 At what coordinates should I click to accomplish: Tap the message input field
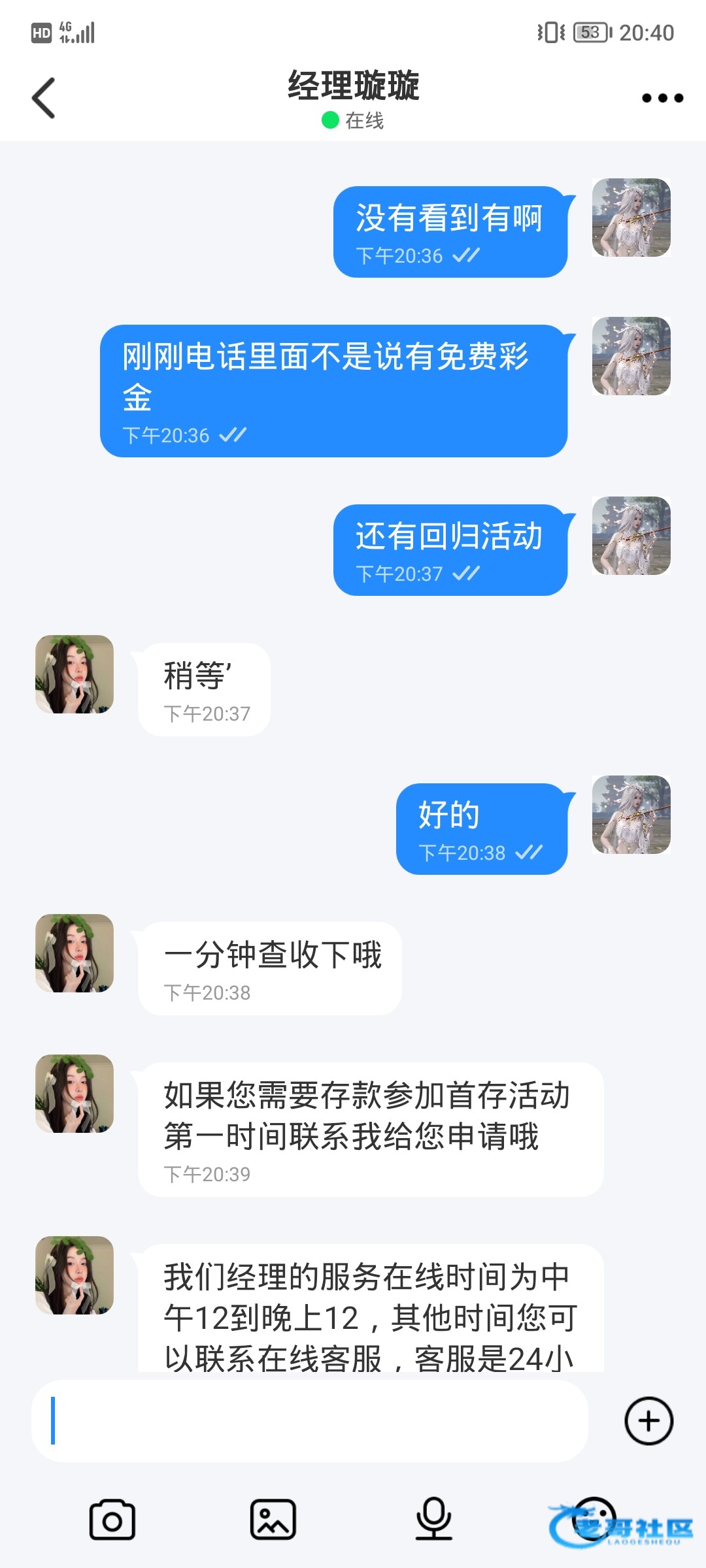(310, 1420)
